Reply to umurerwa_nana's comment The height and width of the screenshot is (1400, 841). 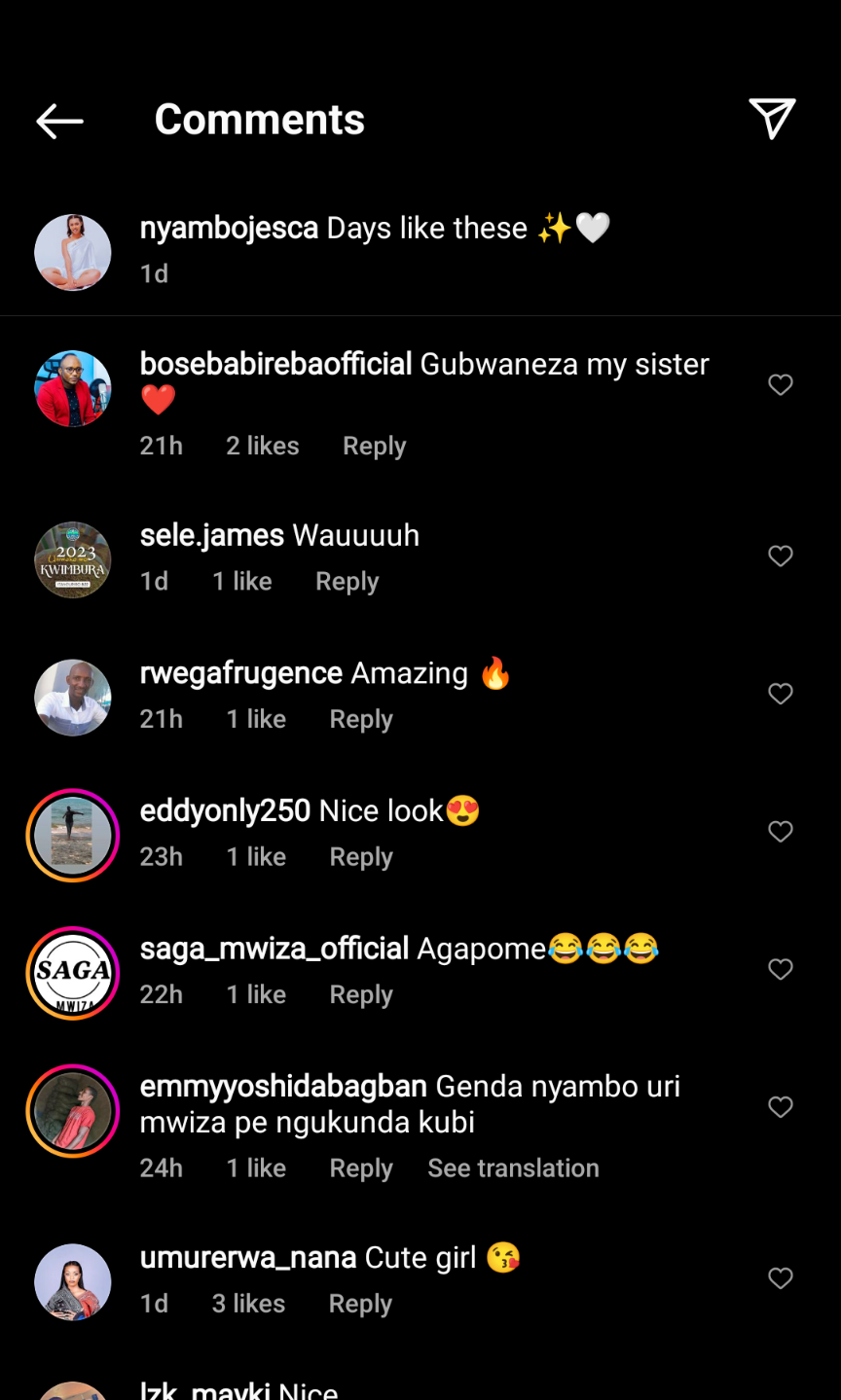pos(360,1304)
